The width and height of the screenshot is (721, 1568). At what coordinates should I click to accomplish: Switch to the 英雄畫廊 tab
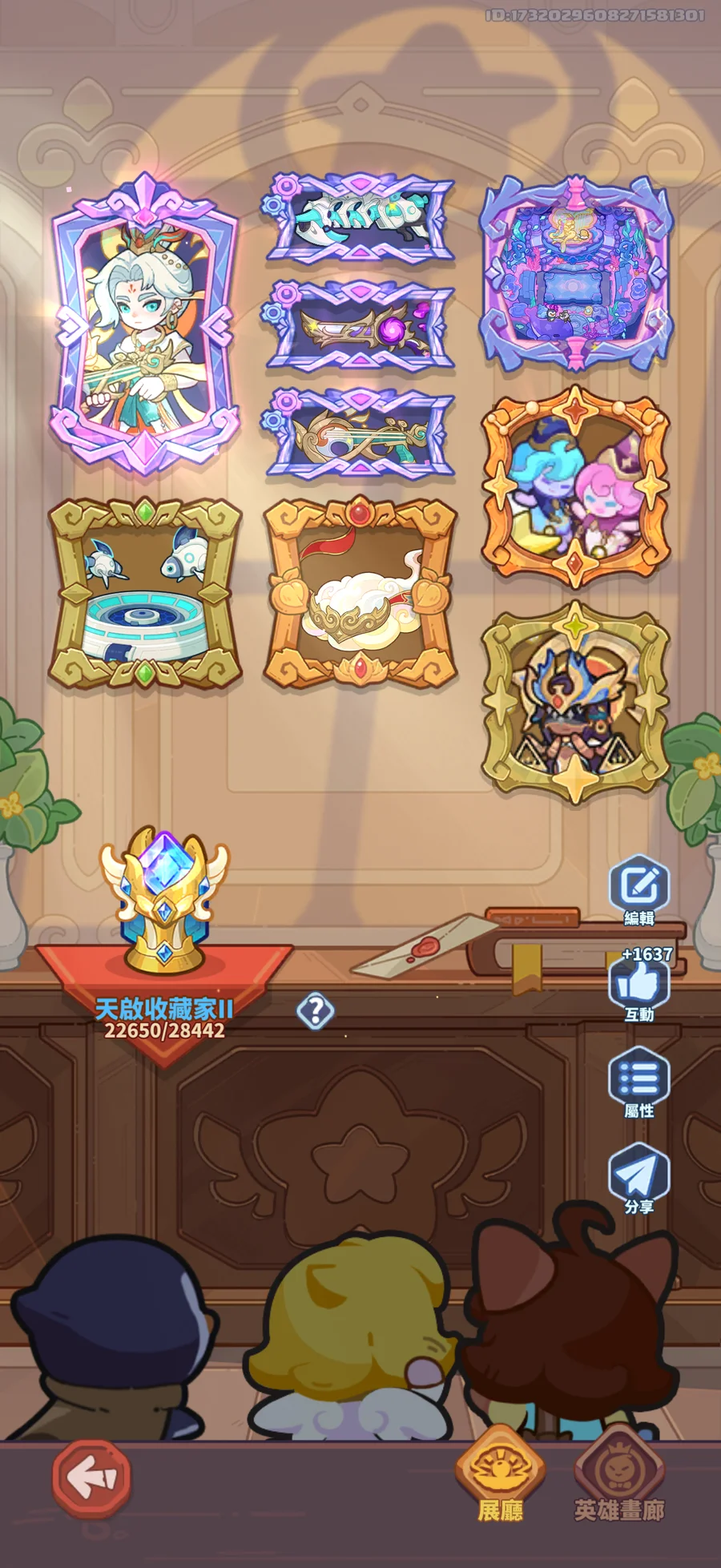(619, 1476)
